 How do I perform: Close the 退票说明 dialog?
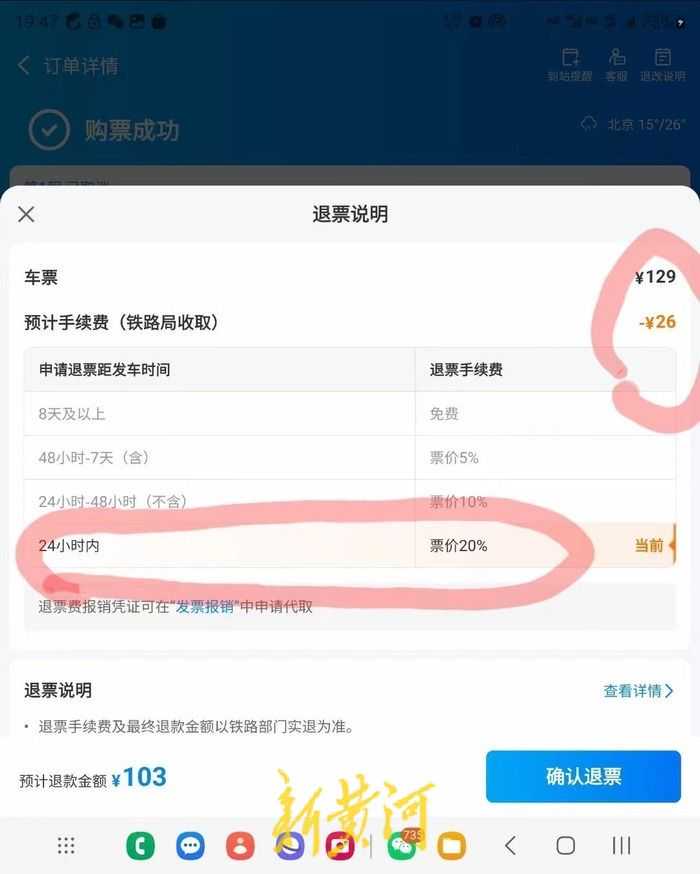click(x=26, y=214)
